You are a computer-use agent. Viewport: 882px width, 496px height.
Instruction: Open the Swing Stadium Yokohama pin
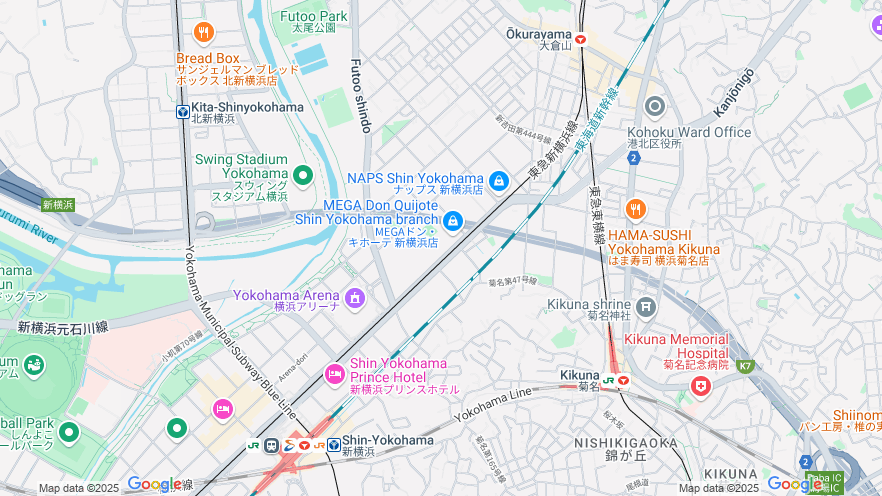tap(302, 175)
